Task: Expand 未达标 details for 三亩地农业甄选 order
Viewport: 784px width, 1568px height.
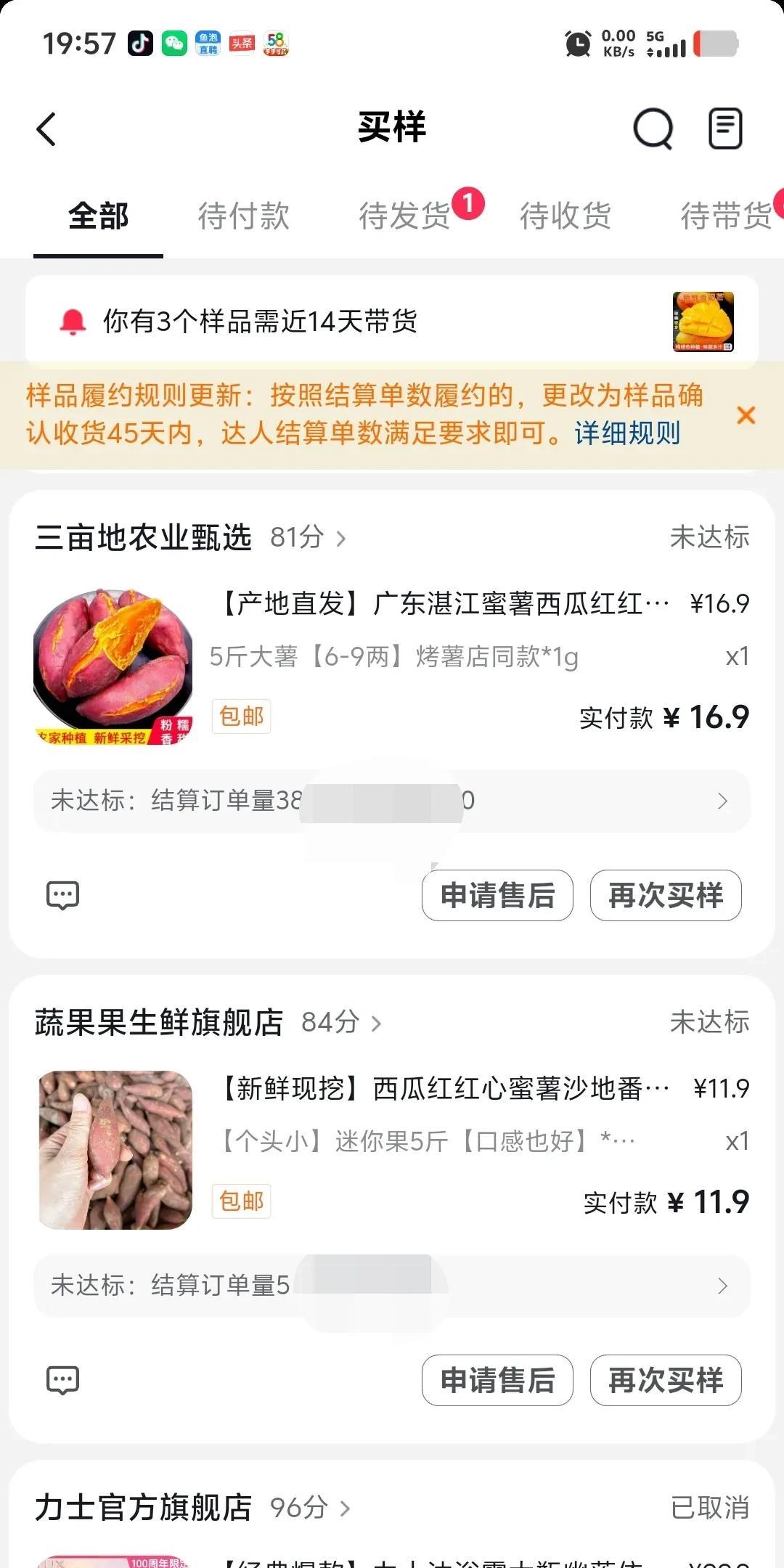Action: [392, 801]
